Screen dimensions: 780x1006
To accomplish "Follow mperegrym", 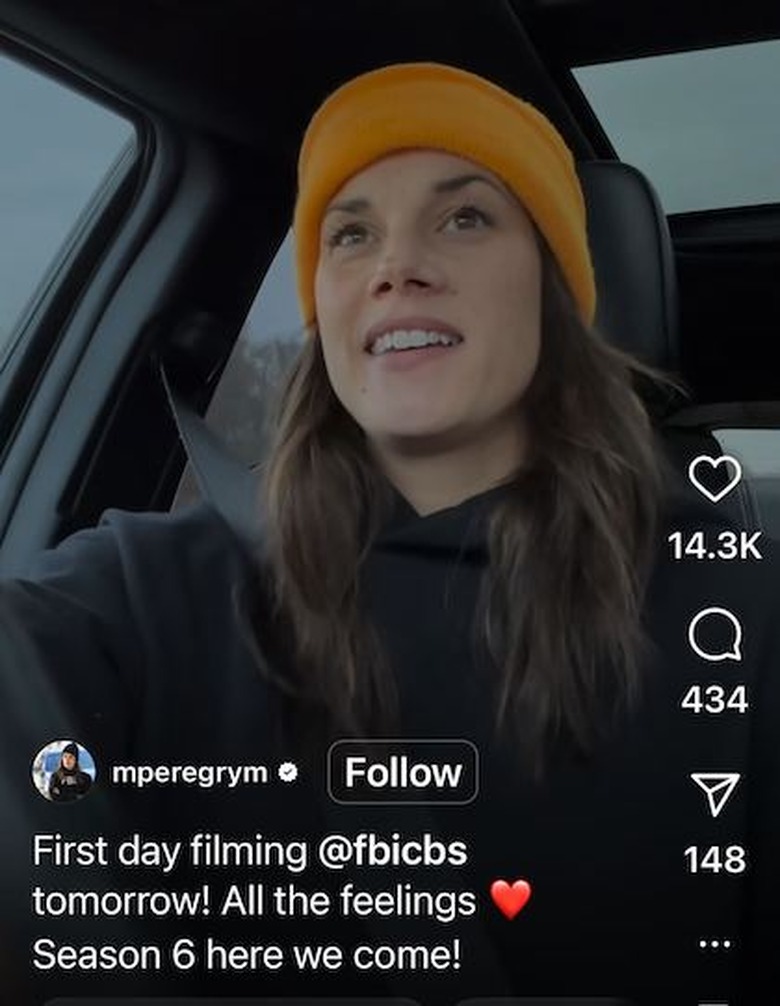I will (x=403, y=772).
